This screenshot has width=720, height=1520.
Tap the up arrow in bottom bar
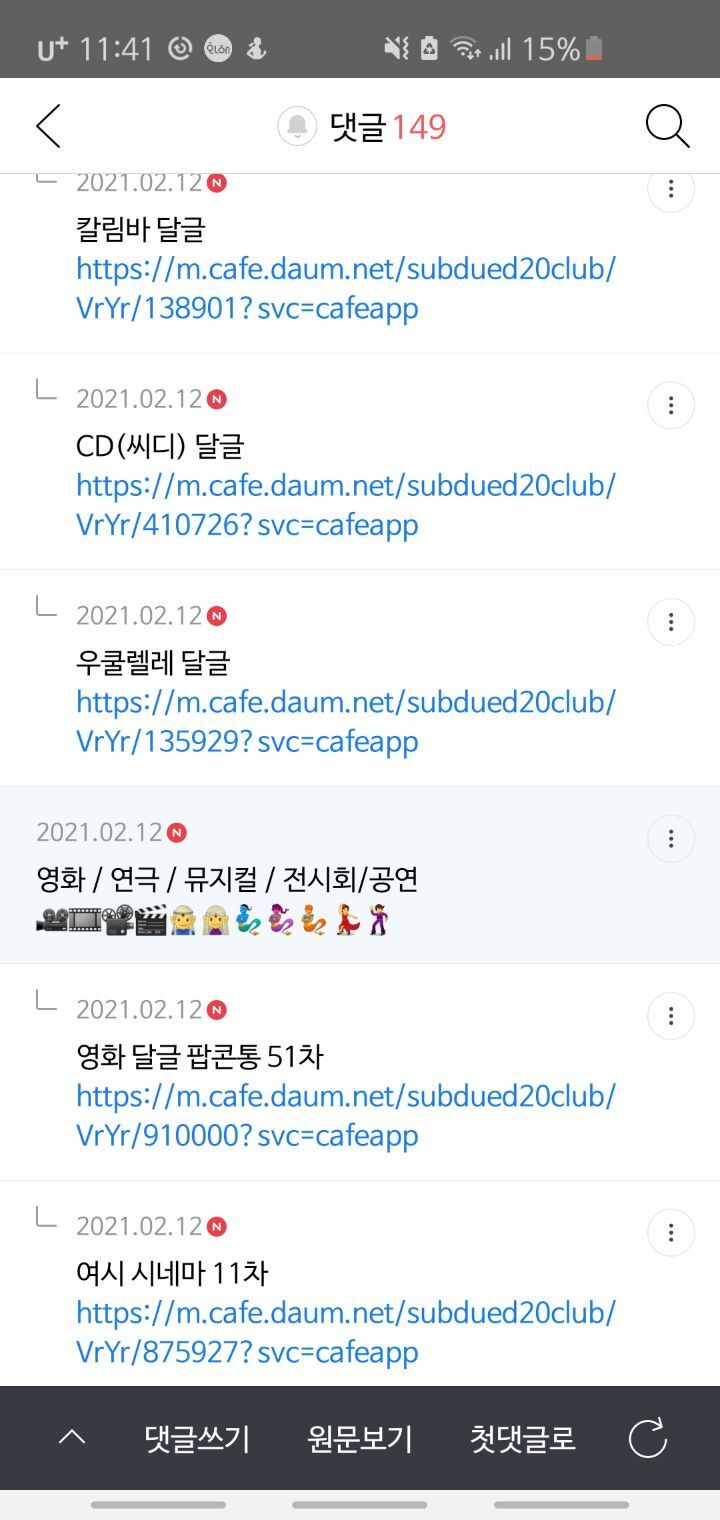point(72,1438)
